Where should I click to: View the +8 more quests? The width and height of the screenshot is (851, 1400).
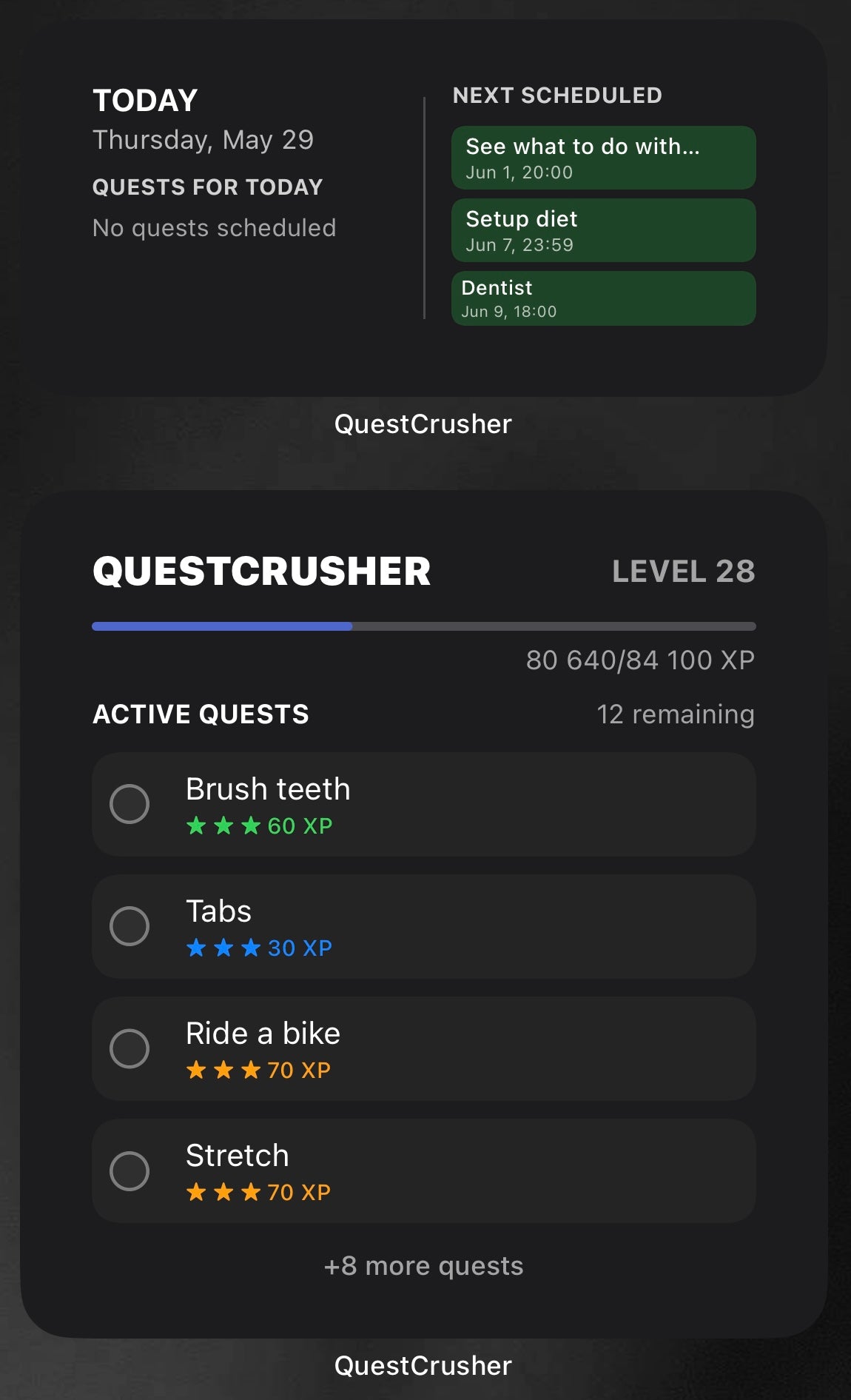[423, 1266]
